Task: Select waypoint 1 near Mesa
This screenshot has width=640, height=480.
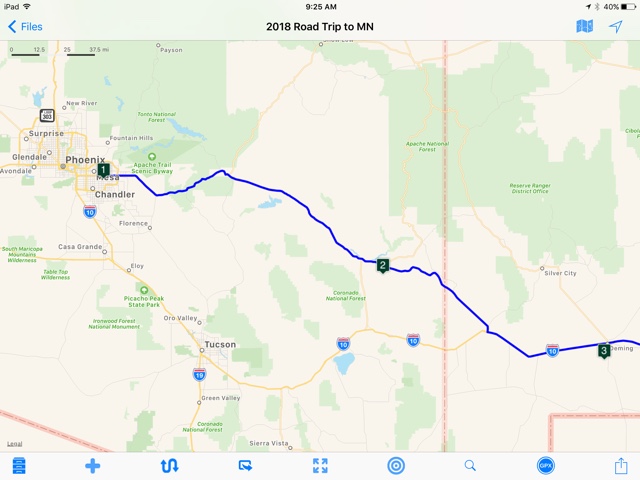Action: (x=103, y=170)
